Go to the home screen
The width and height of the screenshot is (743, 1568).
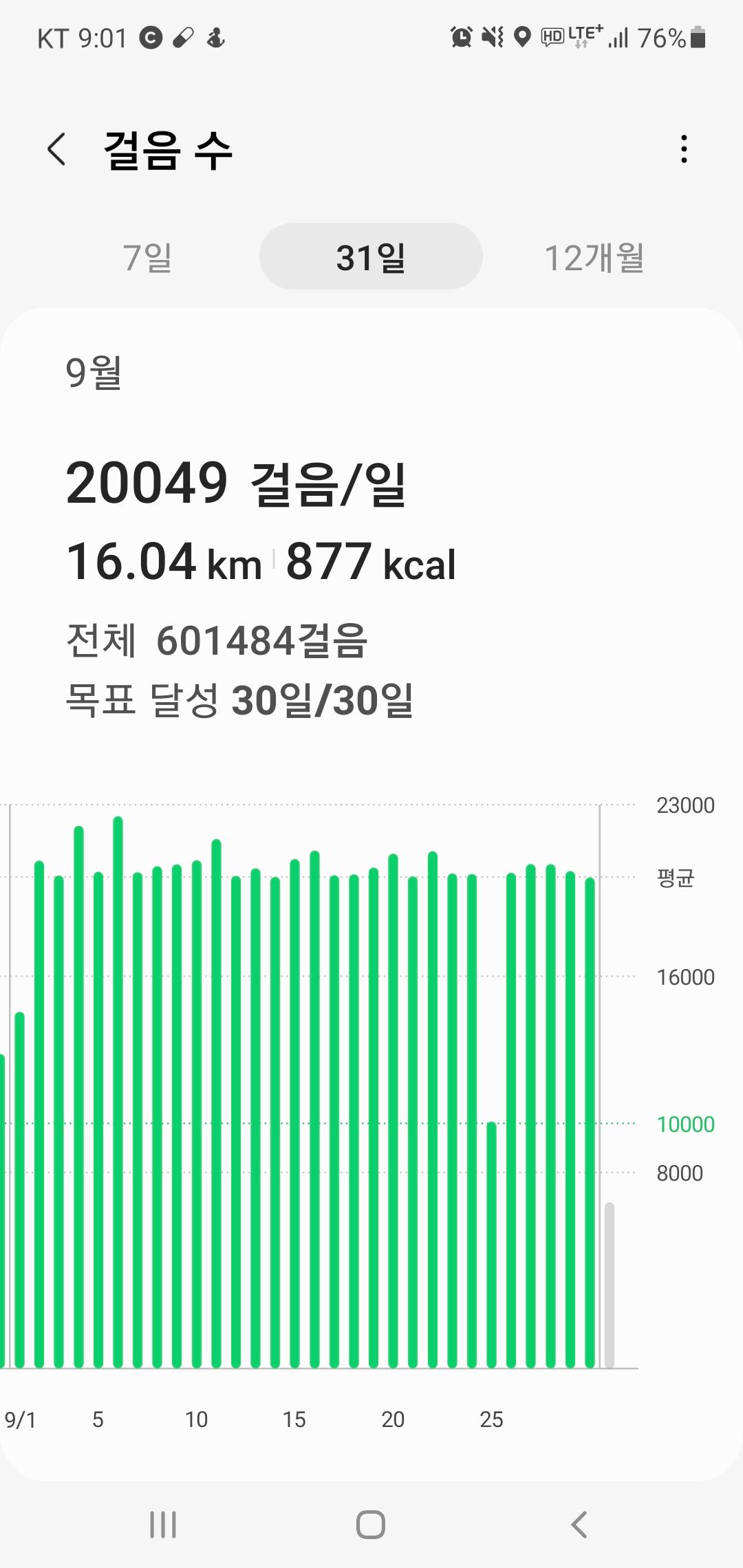(x=371, y=1525)
